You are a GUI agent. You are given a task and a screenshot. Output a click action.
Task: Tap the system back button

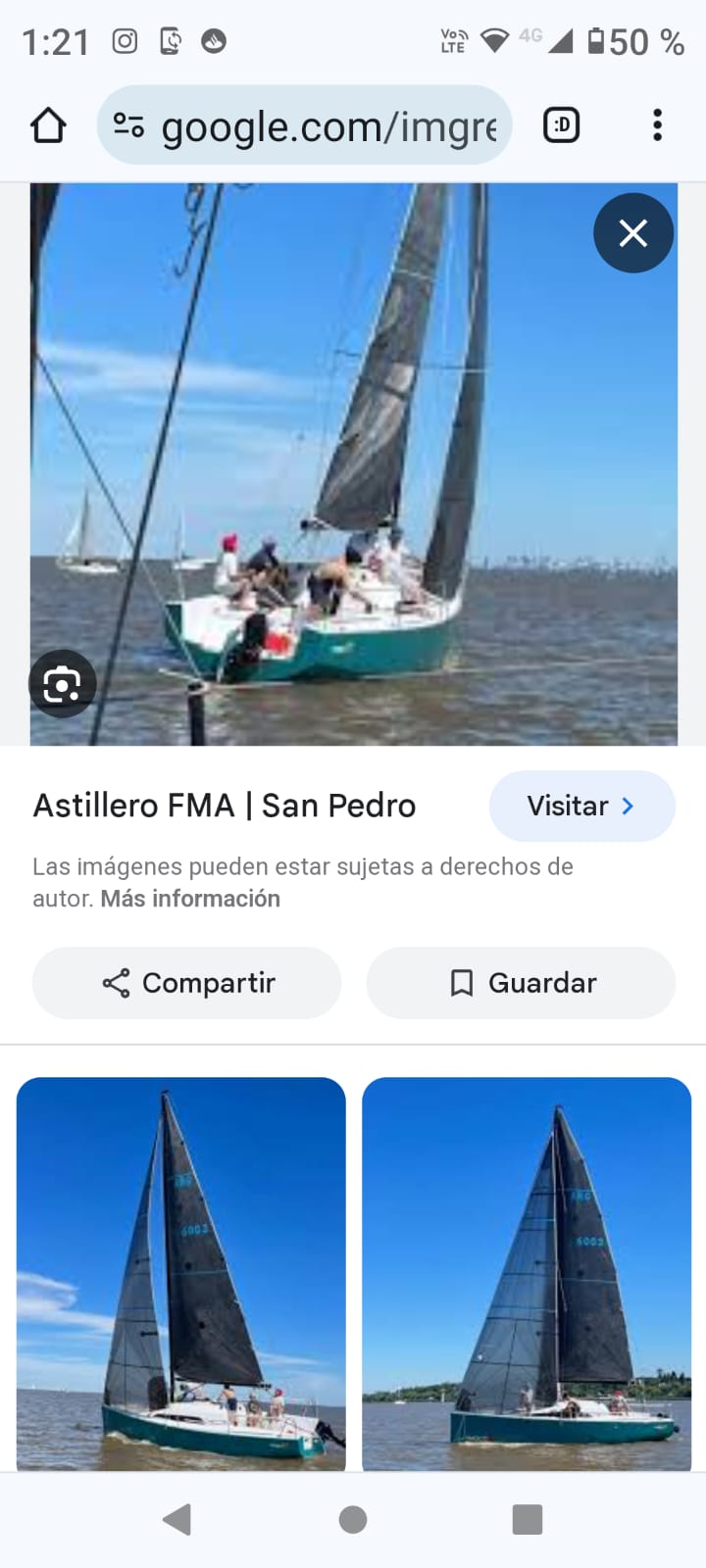[x=176, y=1520]
